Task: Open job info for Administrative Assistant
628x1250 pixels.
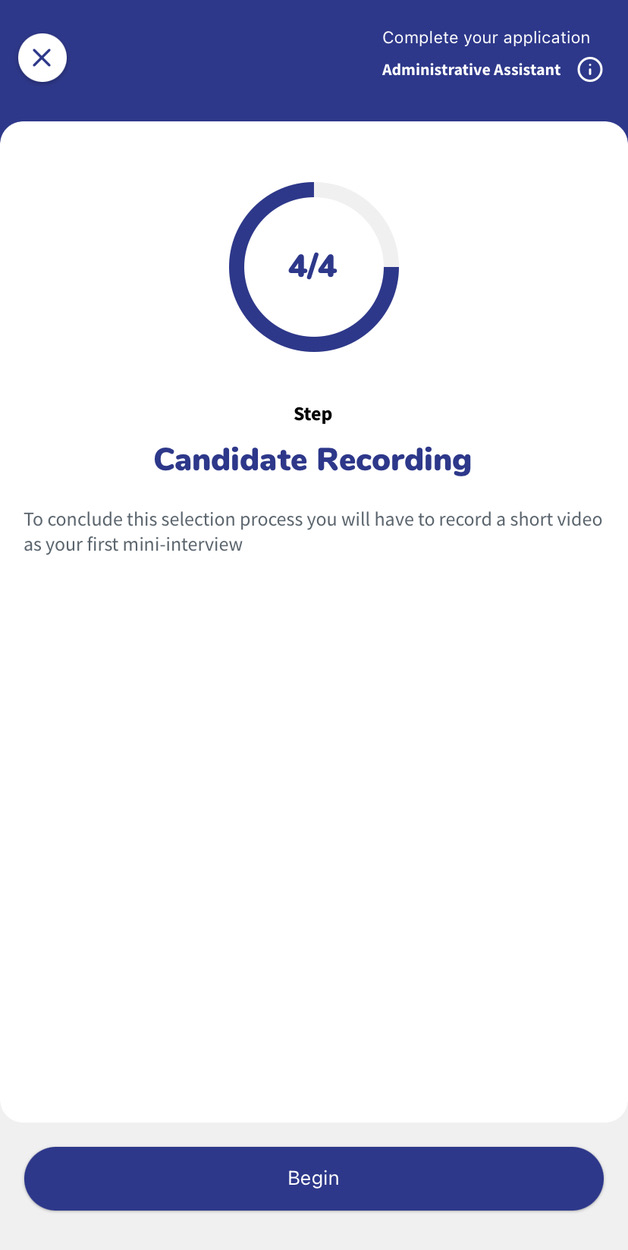Action: [590, 70]
